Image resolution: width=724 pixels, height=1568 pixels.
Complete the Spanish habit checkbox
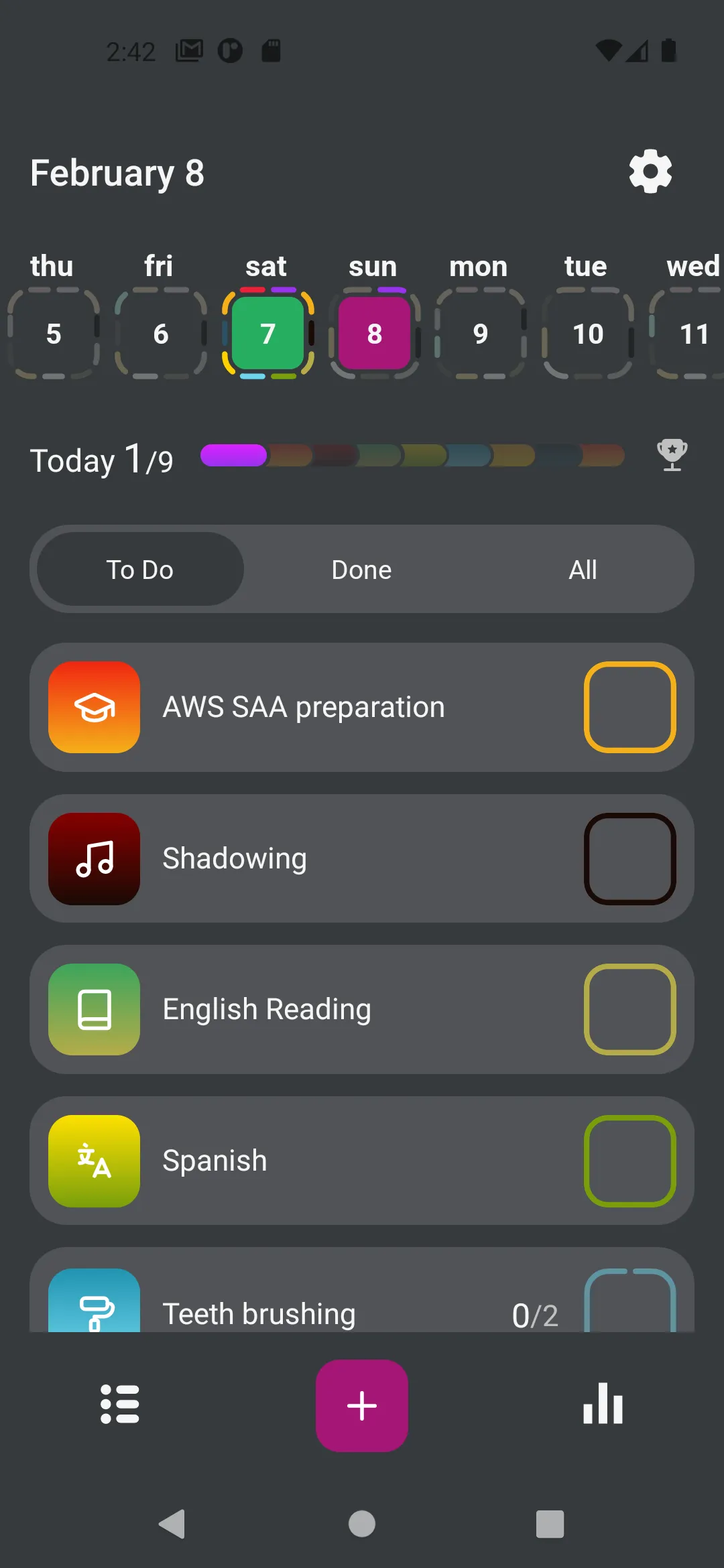[x=629, y=1161]
